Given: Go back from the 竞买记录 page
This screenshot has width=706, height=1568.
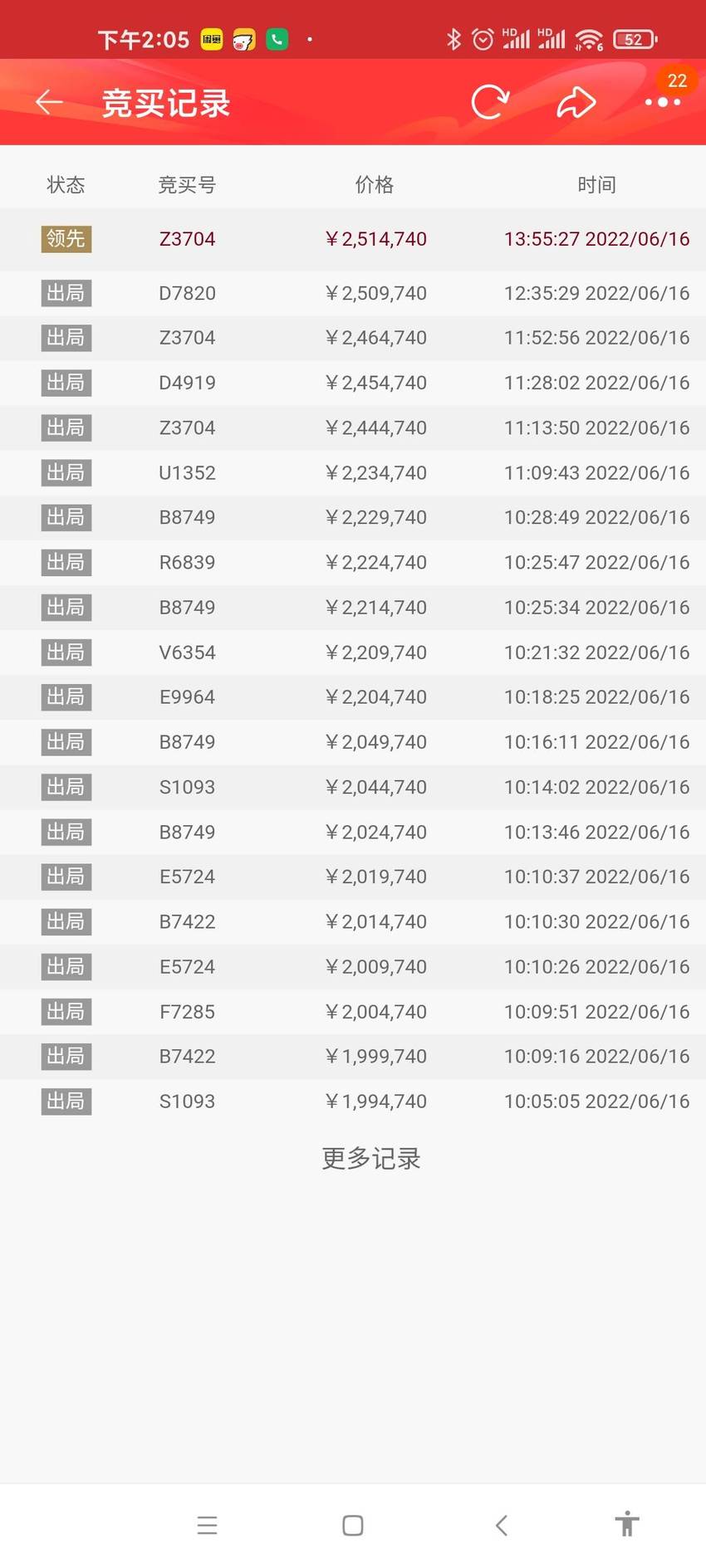Looking at the screenshot, I should click(49, 102).
